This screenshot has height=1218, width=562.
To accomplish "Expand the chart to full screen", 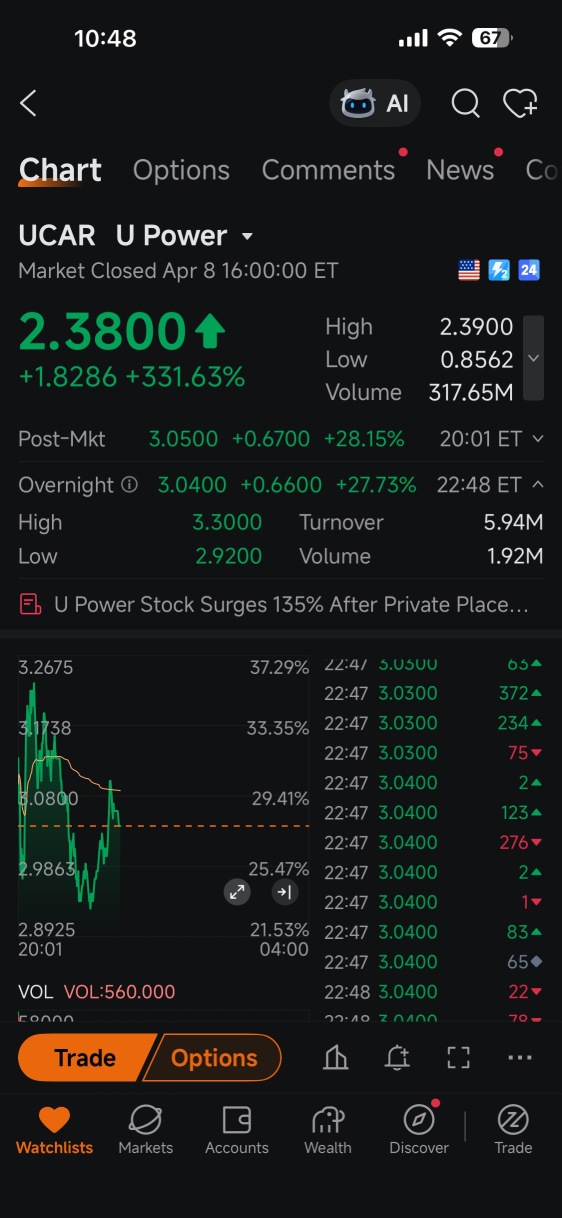I will [x=237, y=893].
